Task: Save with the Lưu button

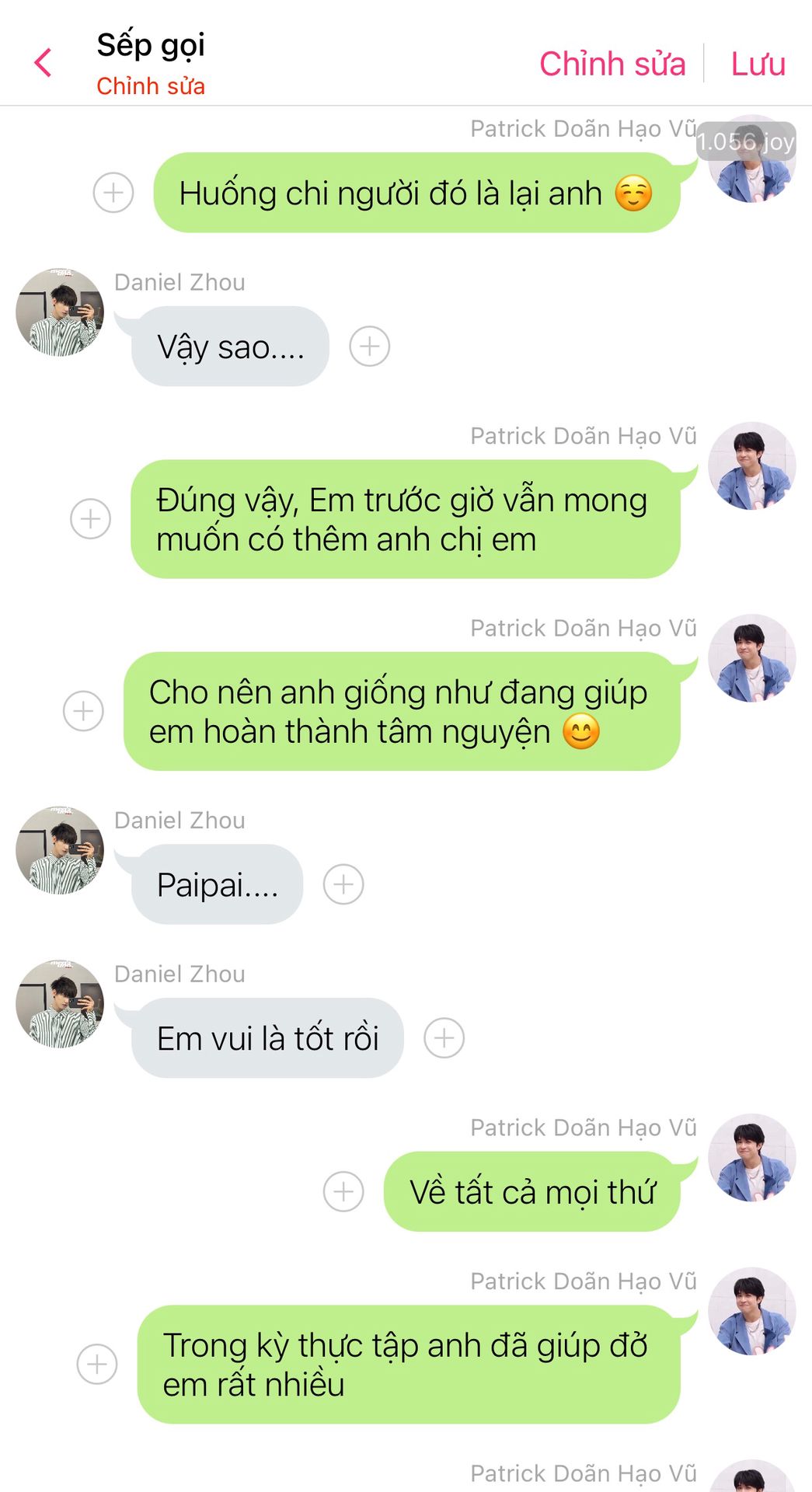Action: [x=758, y=64]
